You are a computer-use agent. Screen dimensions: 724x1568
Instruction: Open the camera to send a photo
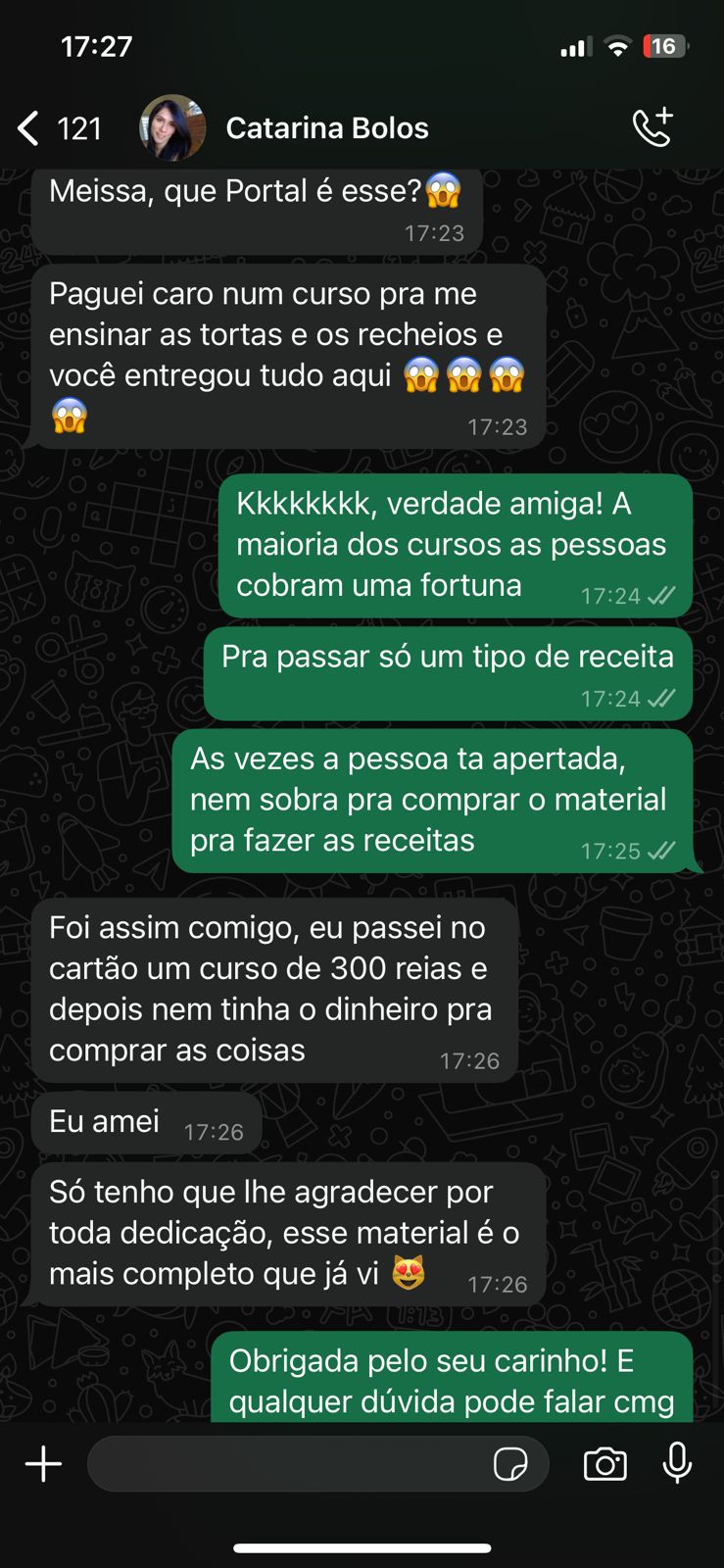604,1464
